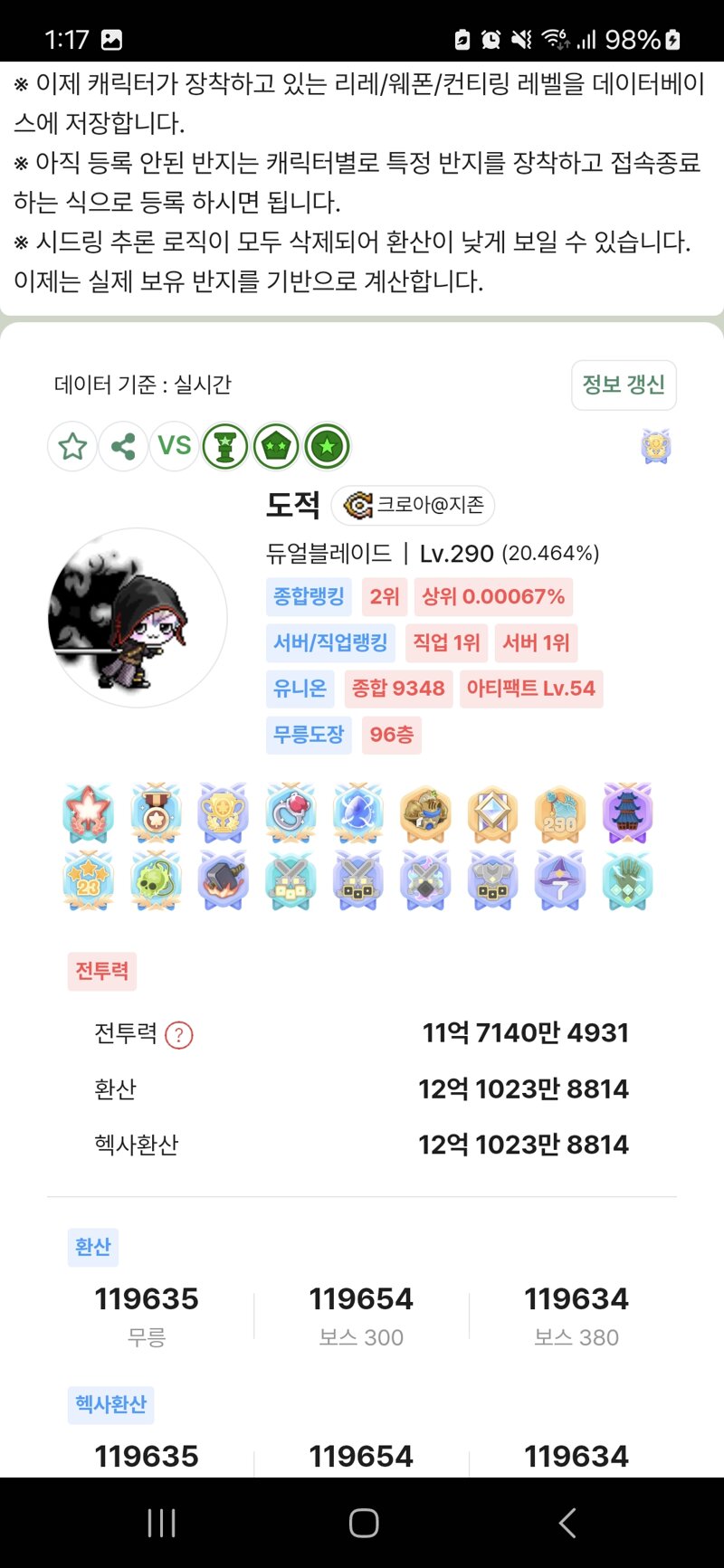Share this character profile
Image resolution: width=724 pixels, height=1568 pixels.
point(123,446)
